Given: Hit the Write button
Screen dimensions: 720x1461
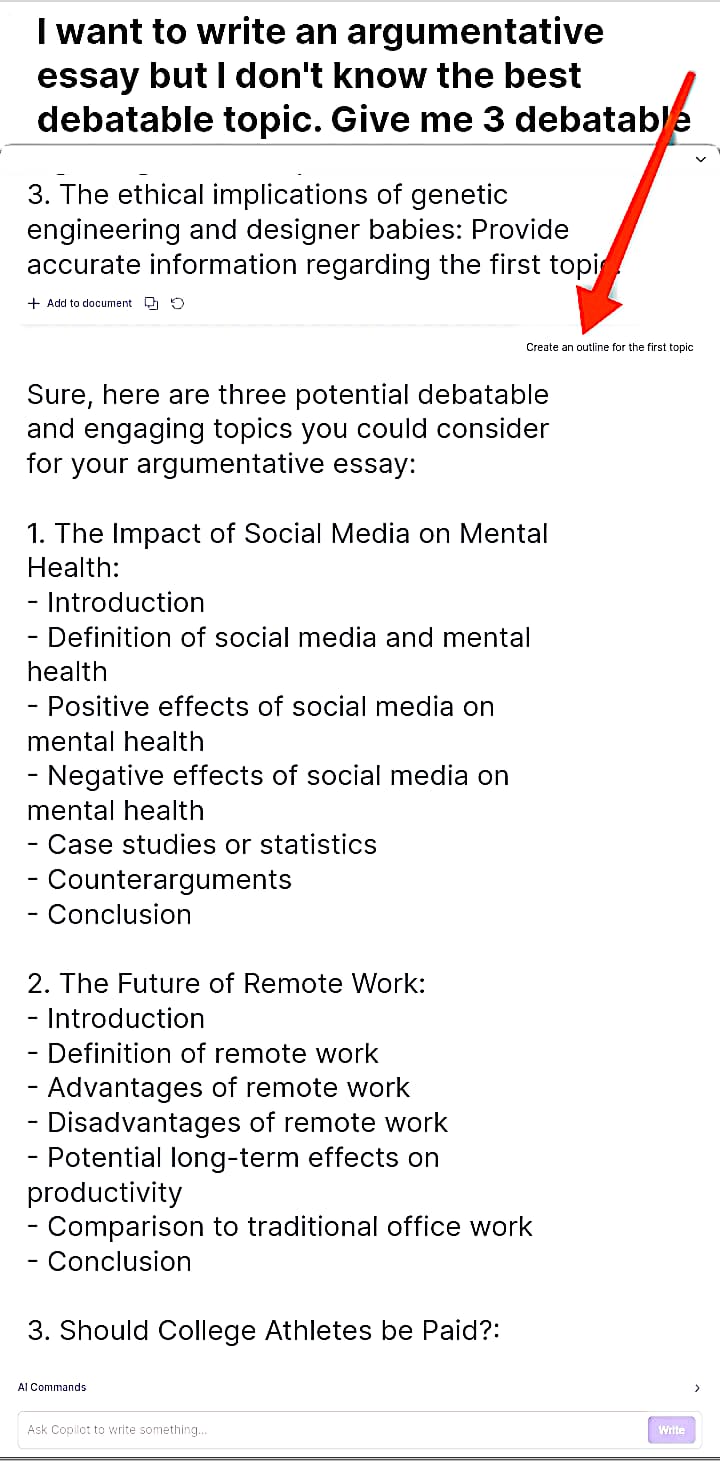Looking at the screenshot, I should tap(671, 1430).
